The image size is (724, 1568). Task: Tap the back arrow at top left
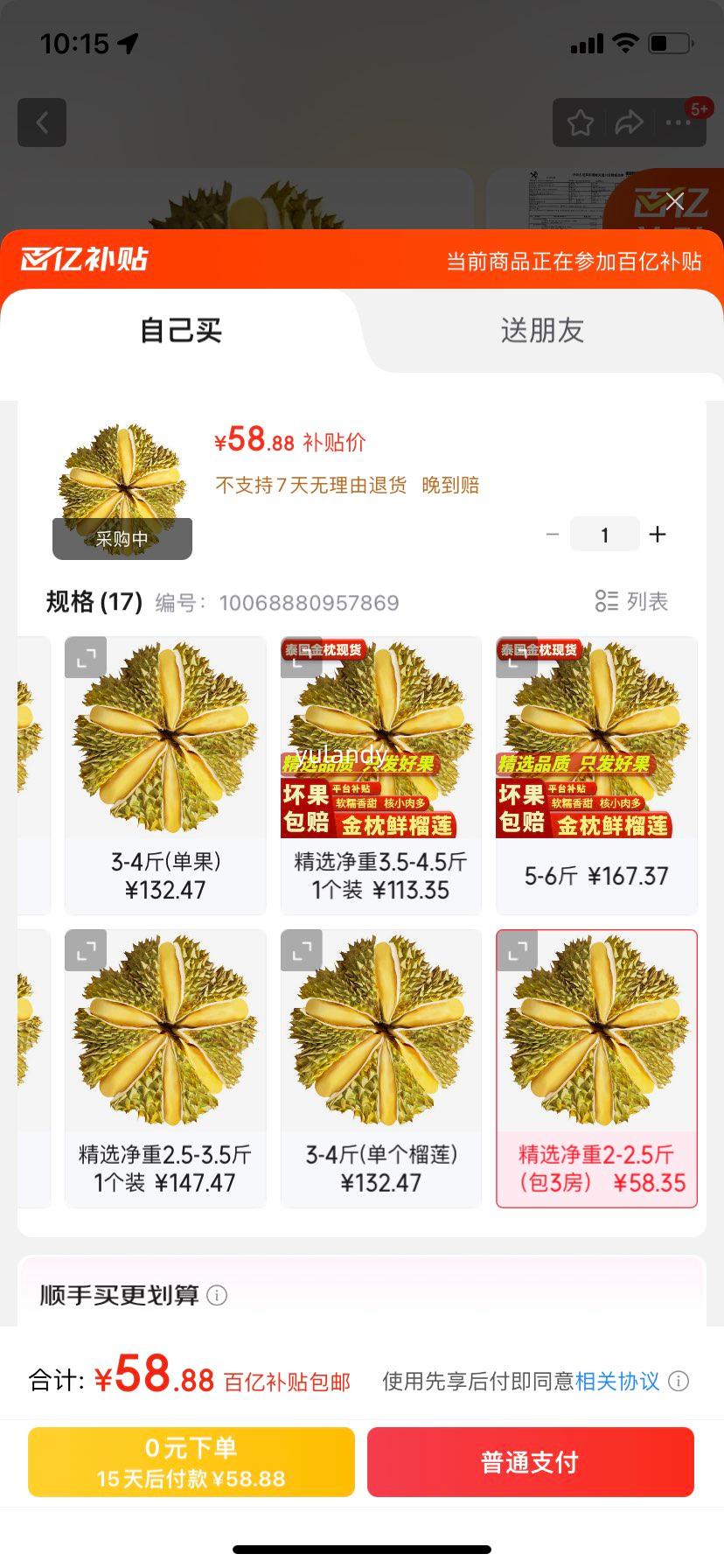(41, 122)
